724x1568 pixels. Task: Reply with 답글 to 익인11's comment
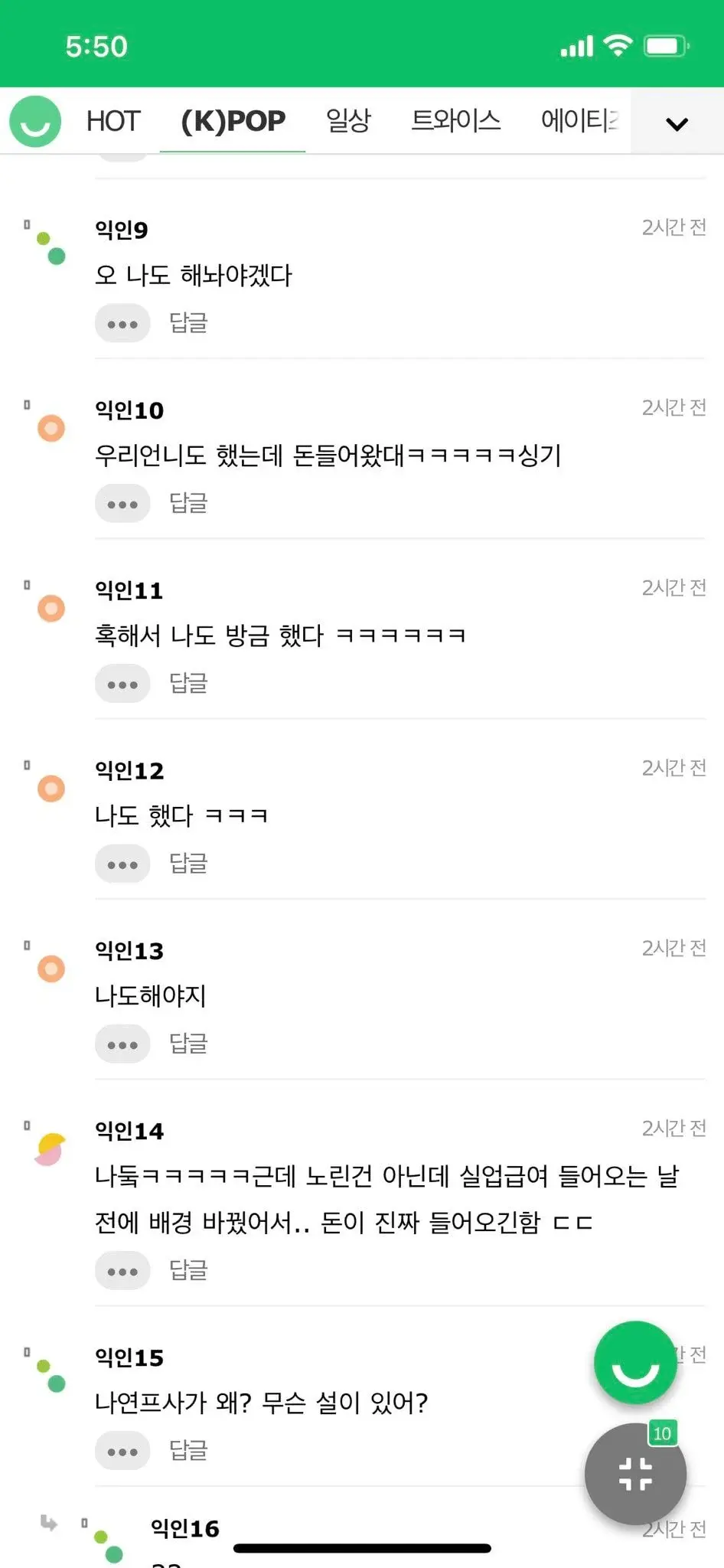coord(188,684)
